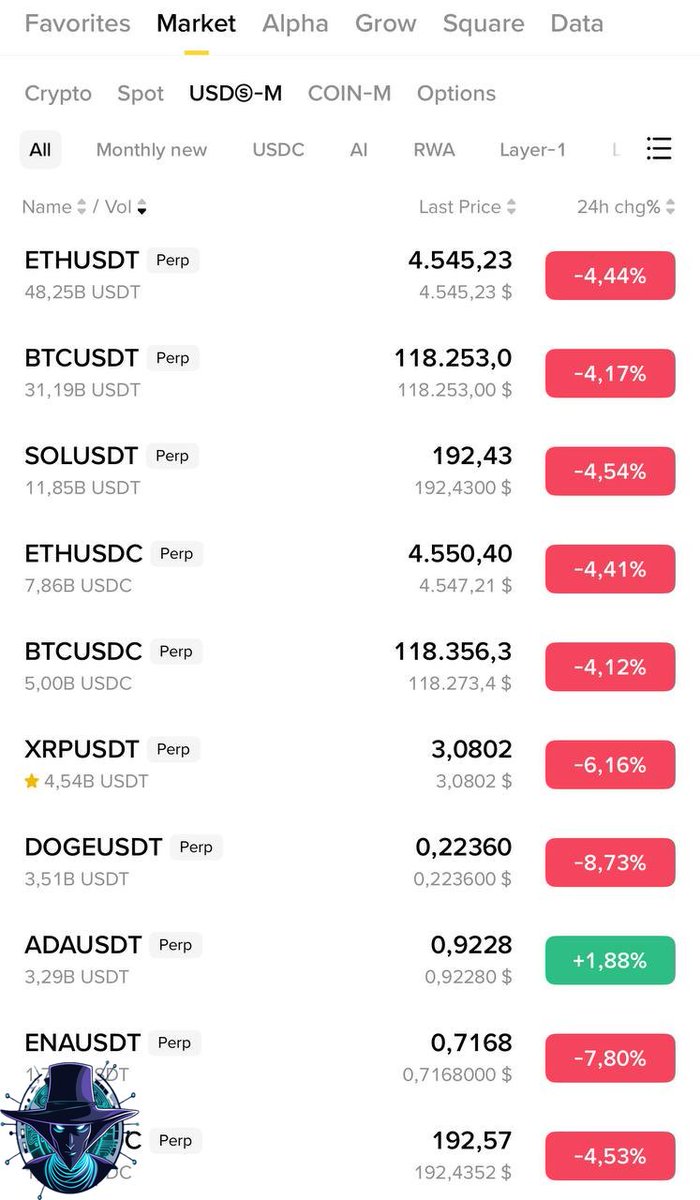Filter by Monthly new
The image size is (700, 1200).
[x=151, y=150]
